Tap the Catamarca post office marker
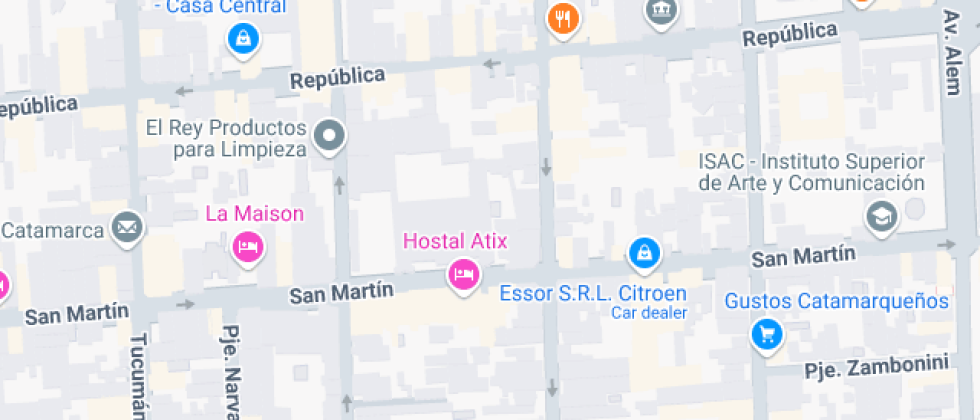This screenshot has width=980, height=420. [x=127, y=227]
